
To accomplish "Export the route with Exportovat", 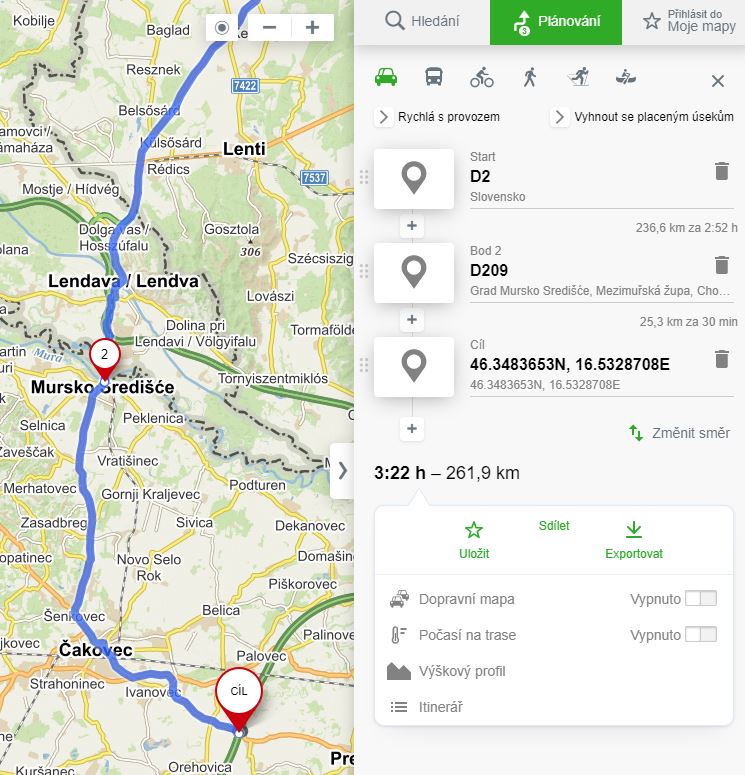I will (x=633, y=539).
